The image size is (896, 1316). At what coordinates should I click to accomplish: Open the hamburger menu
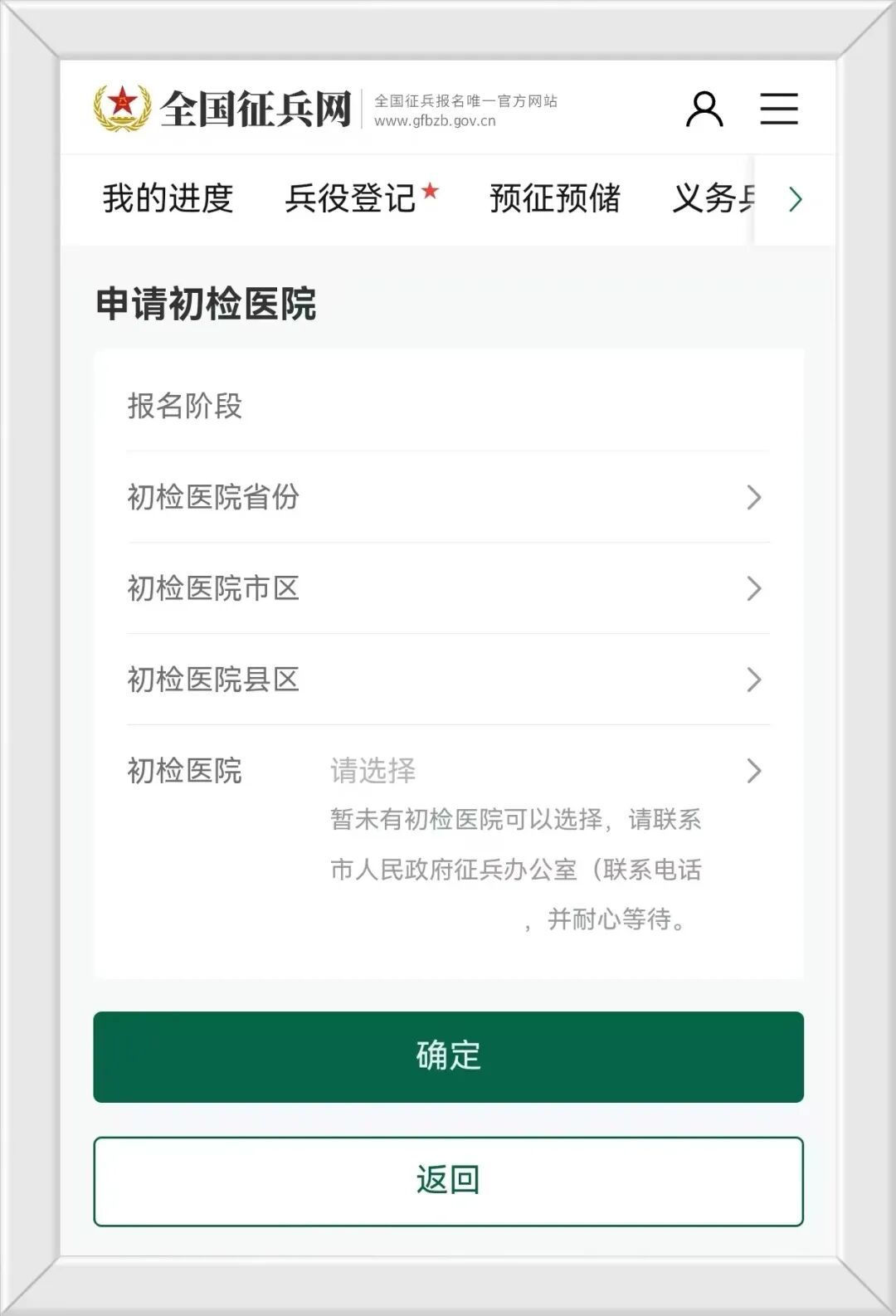click(778, 110)
